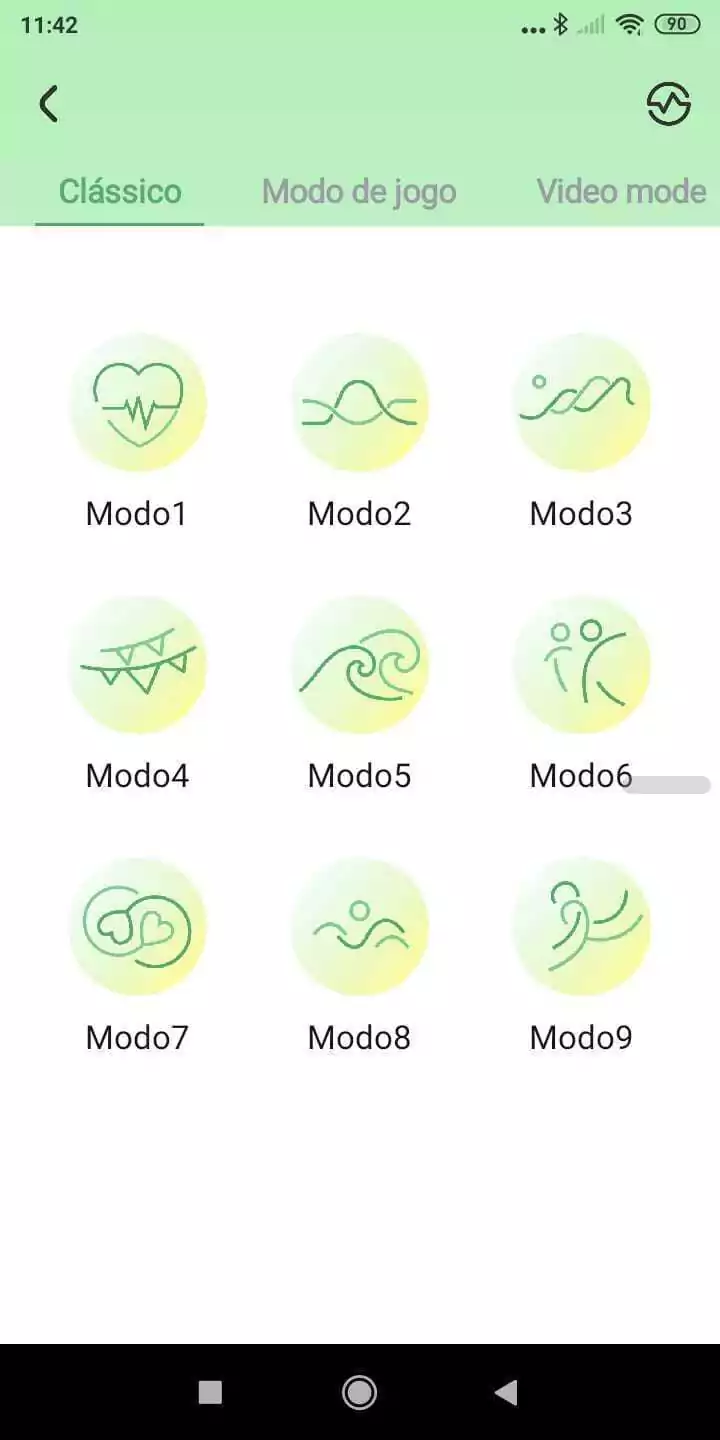Open the waveform activity icon
The width and height of the screenshot is (720, 1440).
click(668, 104)
